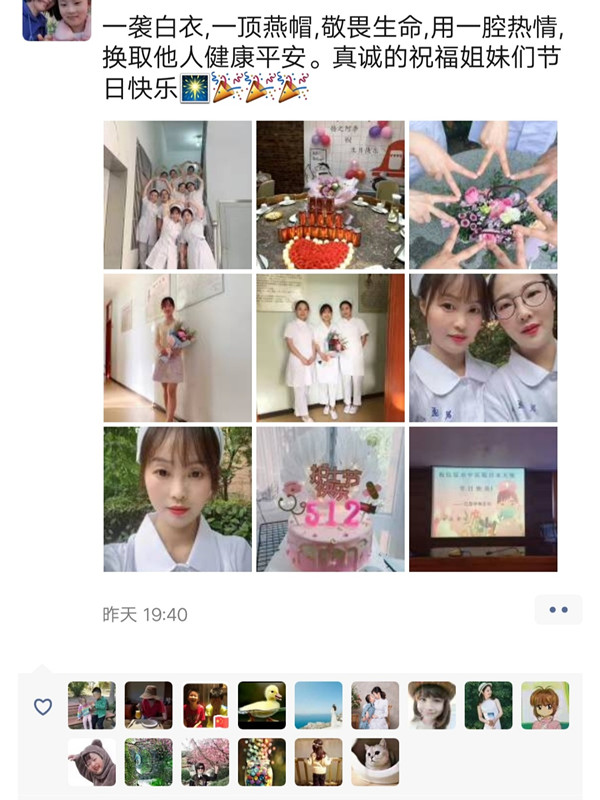Viewport: 600px width, 800px height.
Task: Open the cat avatar liker's profile
Action: [x=375, y=762]
